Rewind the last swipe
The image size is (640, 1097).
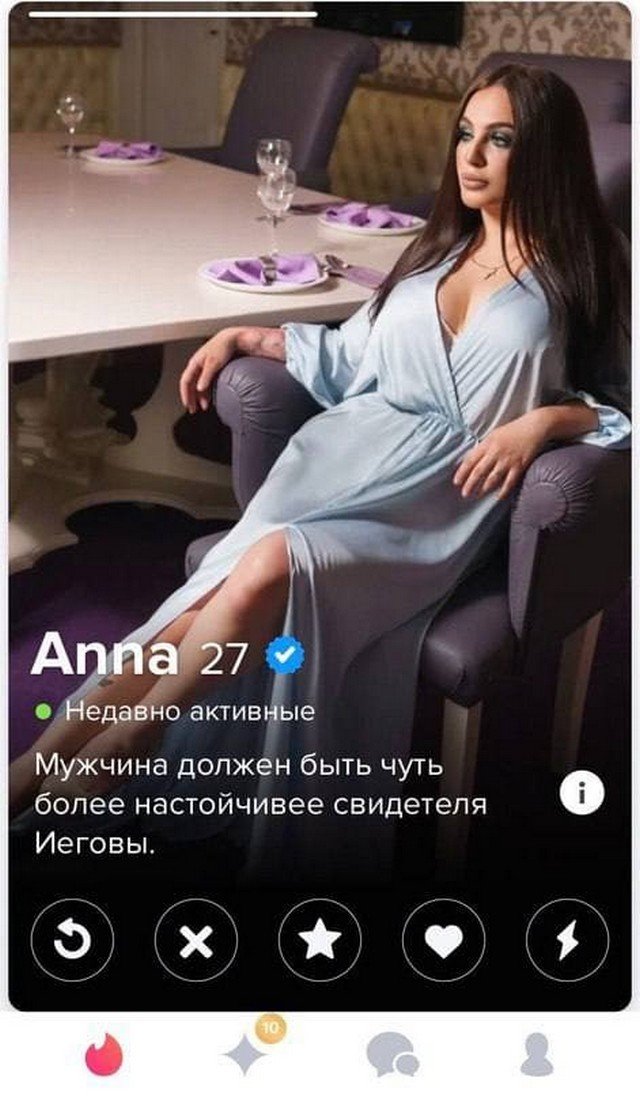72,939
